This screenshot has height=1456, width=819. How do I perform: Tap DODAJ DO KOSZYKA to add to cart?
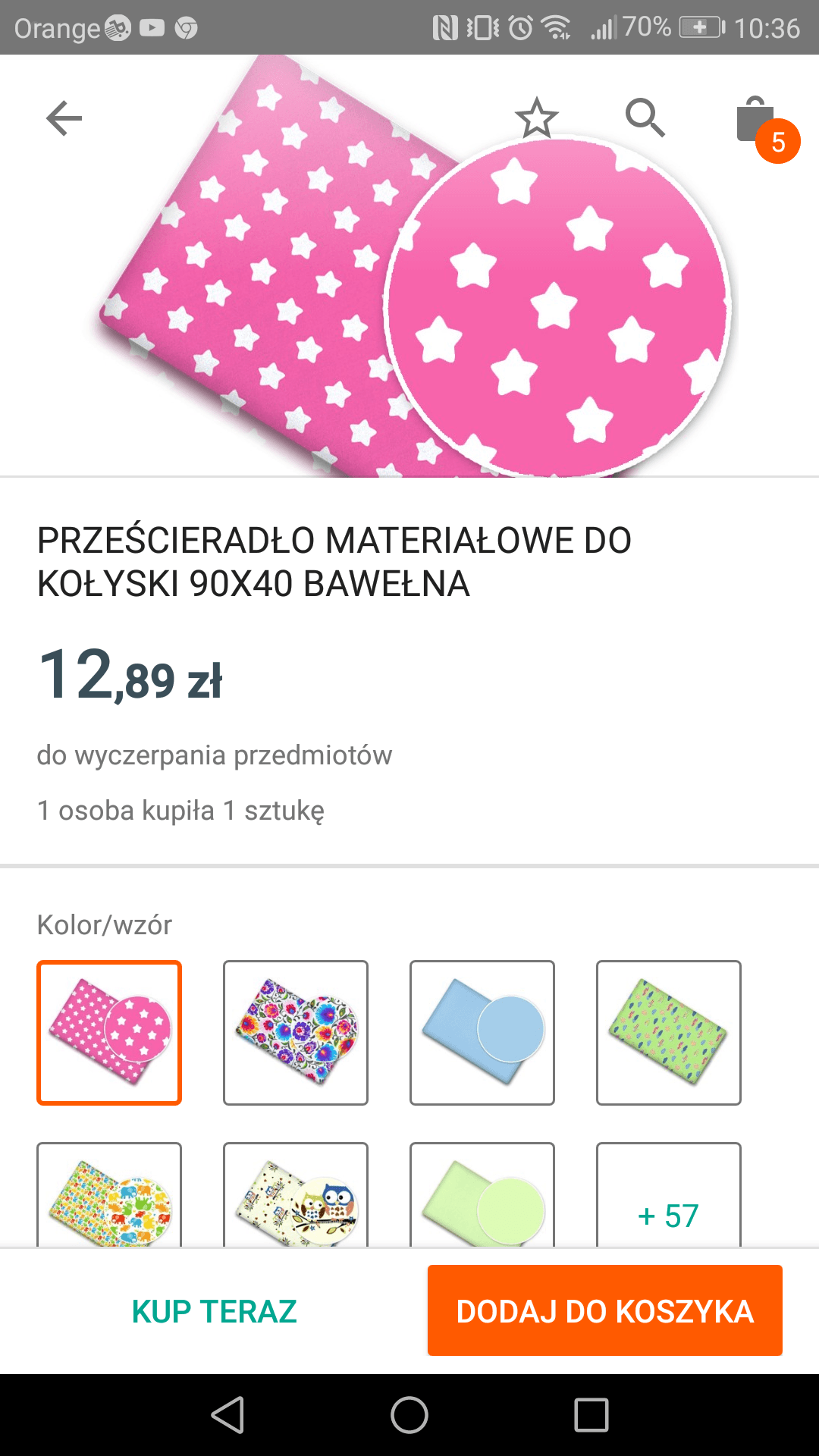point(604,1310)
